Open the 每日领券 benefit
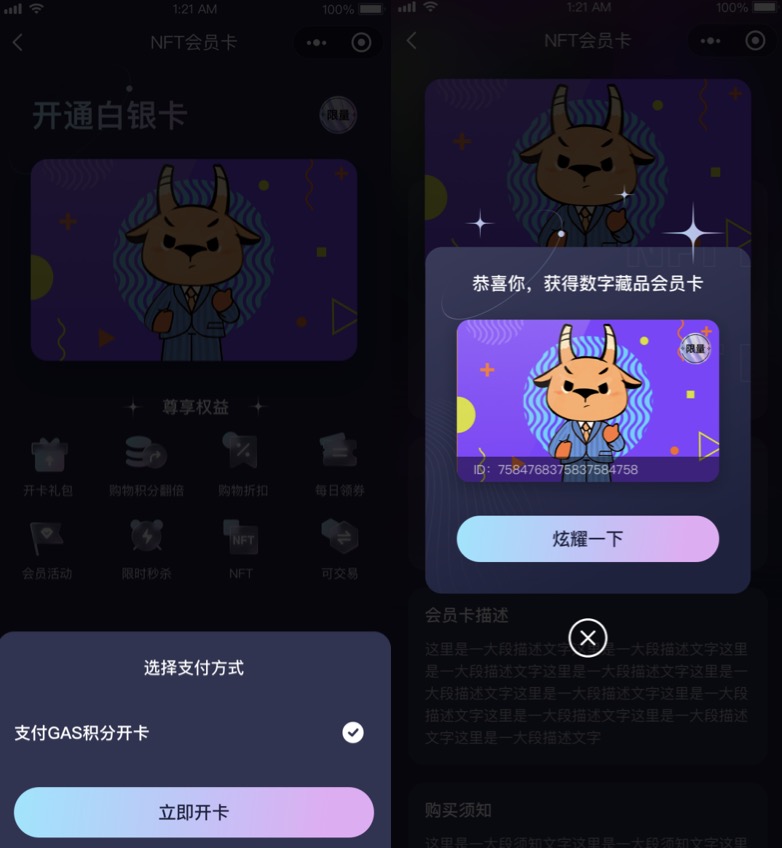The height and width of the screenshot is (848, 782). (340, 463)
